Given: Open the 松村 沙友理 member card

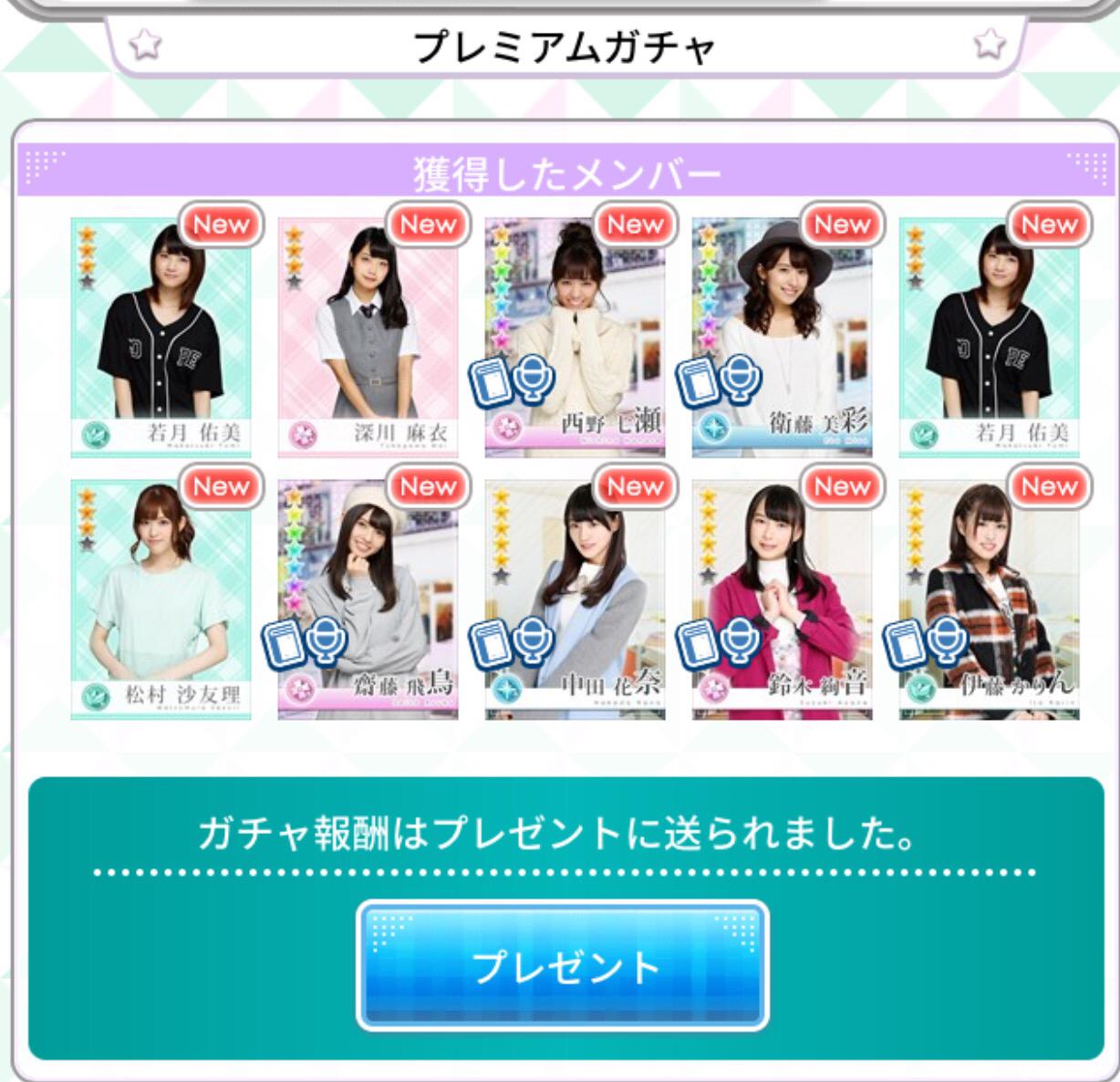Looking at the screenshot, I should [161, 600].
